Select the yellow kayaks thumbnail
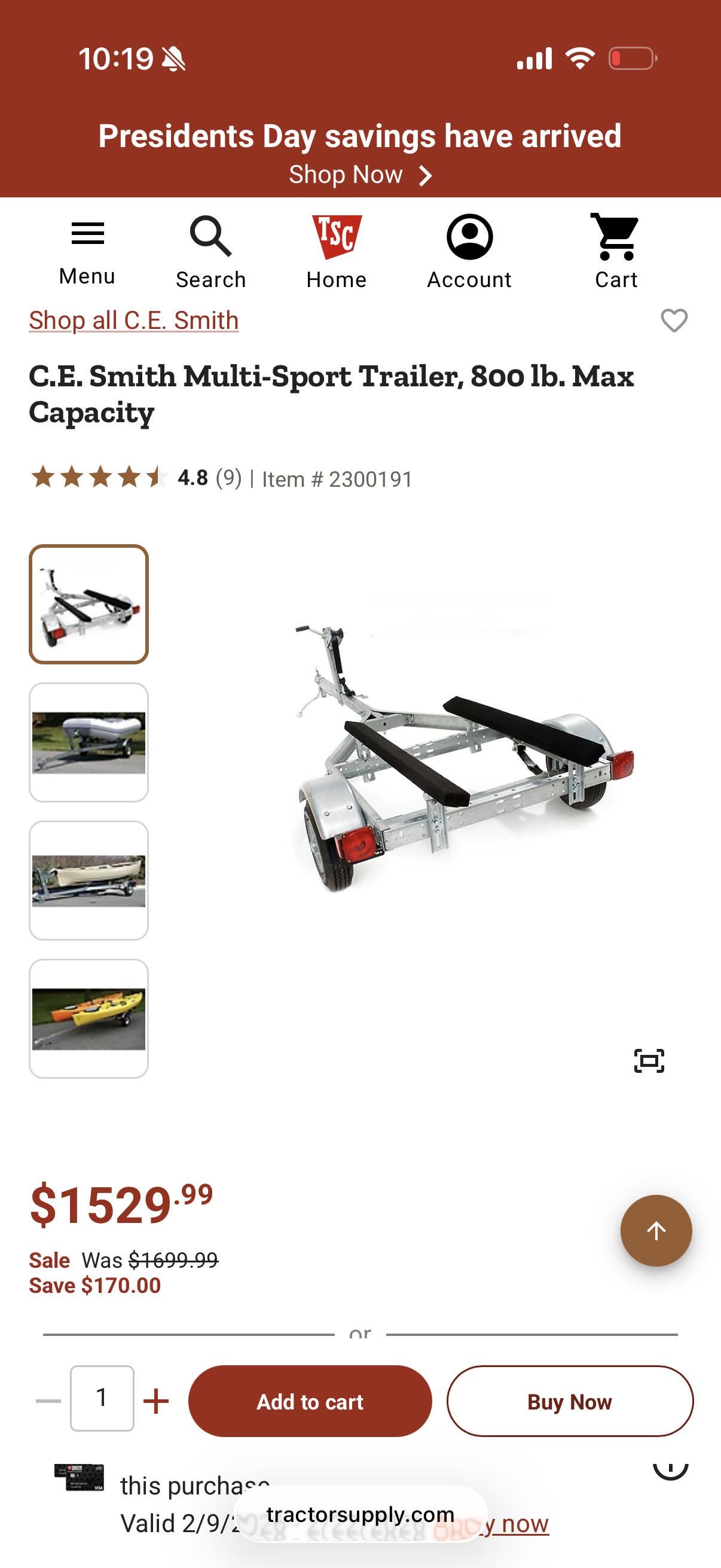This screenshot has width=721, height=1568. tap(89, 1018)
